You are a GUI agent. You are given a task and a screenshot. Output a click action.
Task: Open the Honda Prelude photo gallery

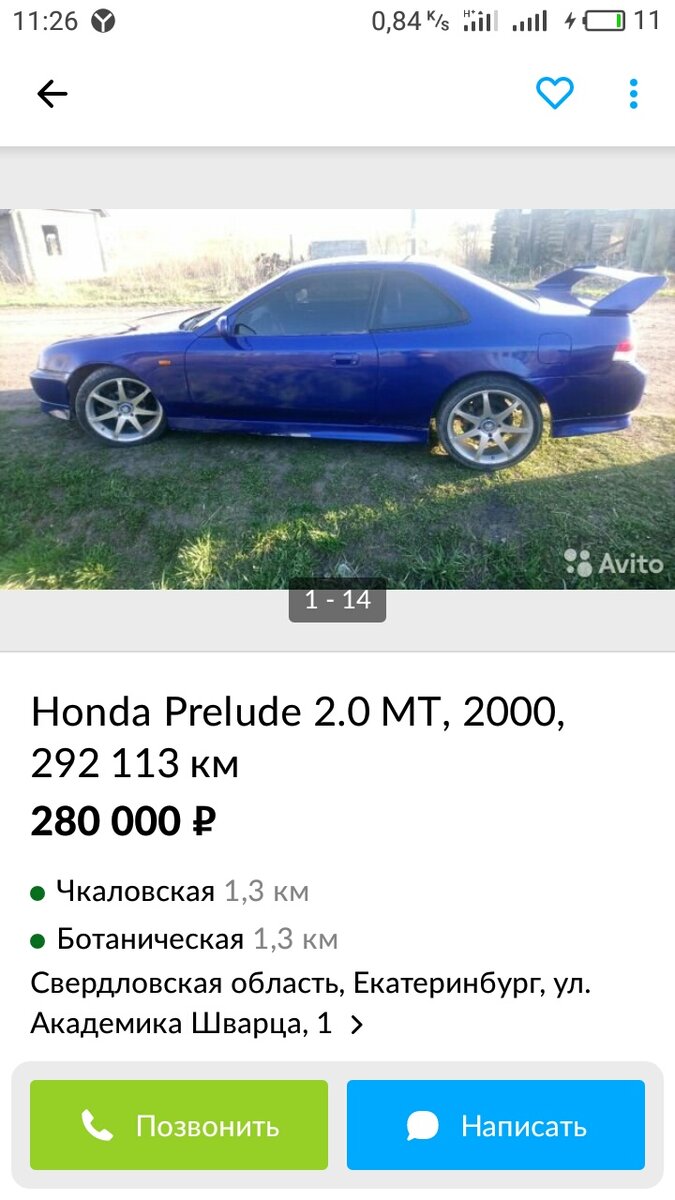337,398
